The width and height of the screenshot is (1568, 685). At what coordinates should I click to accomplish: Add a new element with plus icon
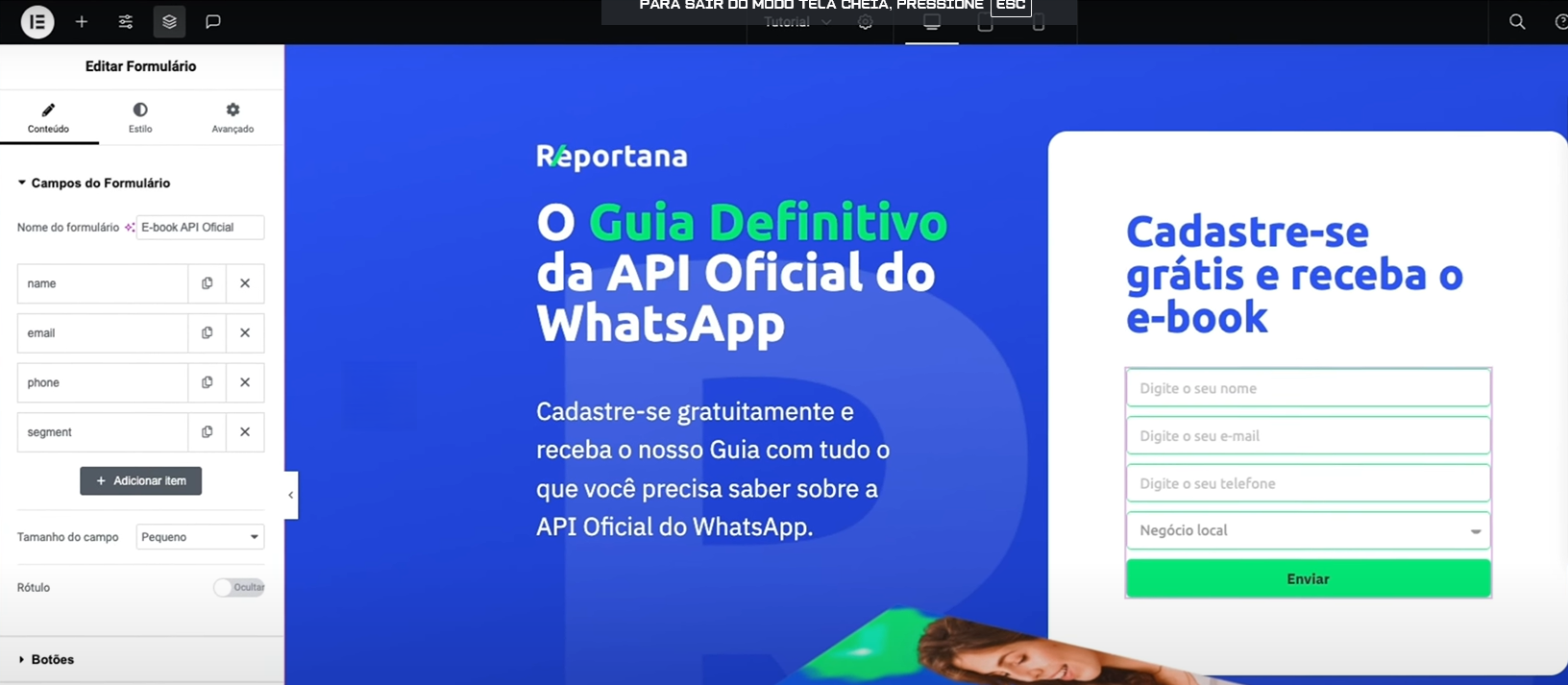(82, 21)
